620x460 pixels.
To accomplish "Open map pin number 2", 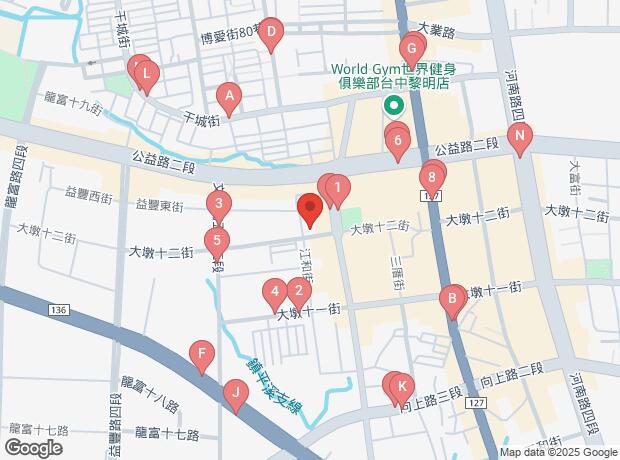I will [x=297, y=291].
